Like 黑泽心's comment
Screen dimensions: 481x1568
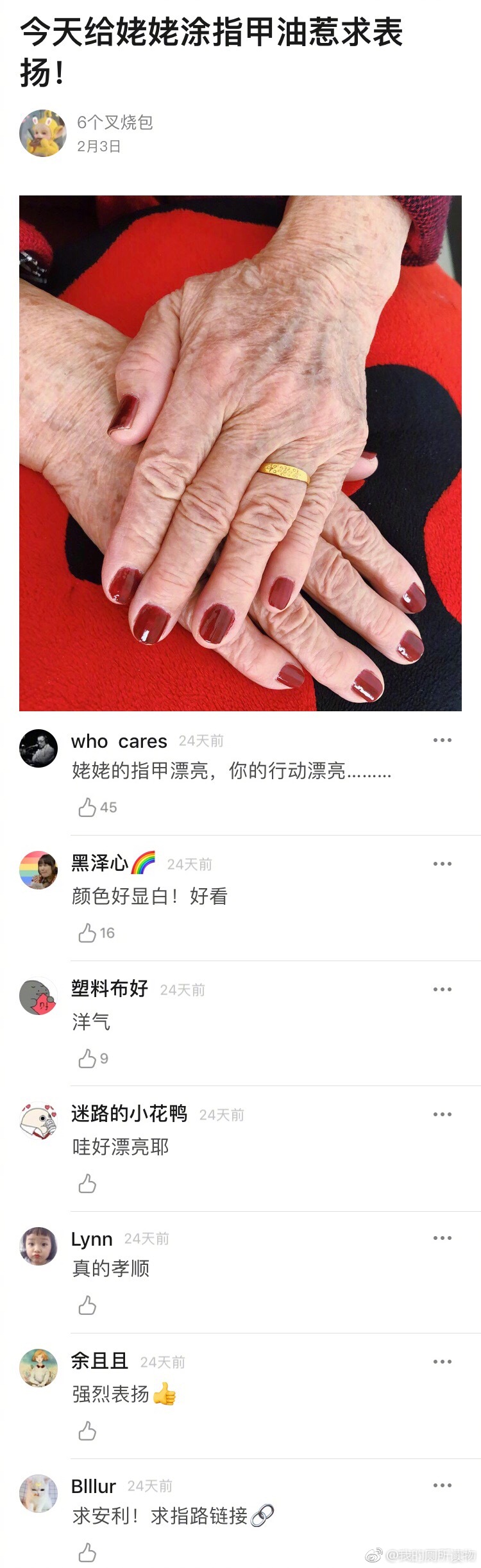point(88,933)
